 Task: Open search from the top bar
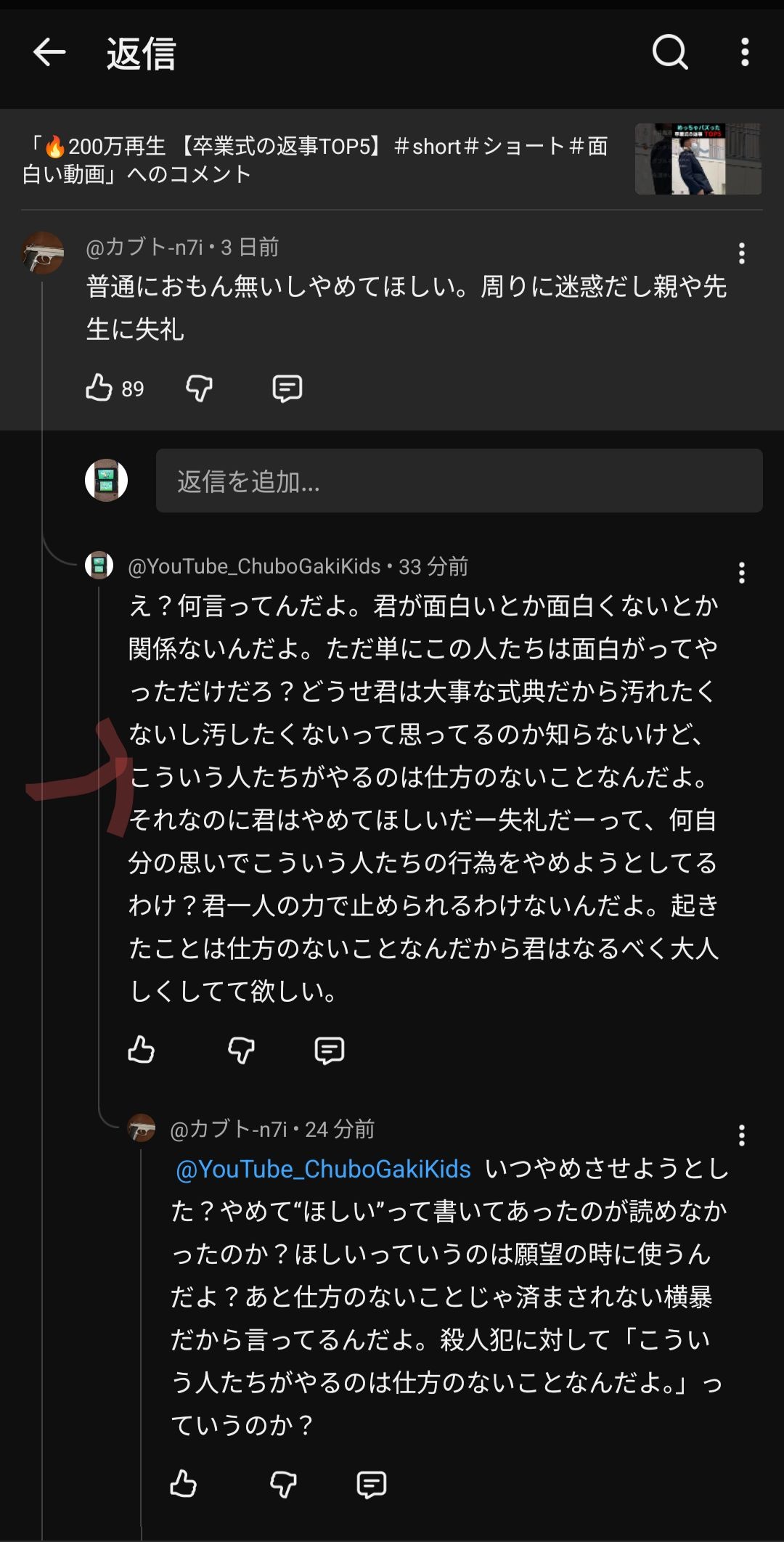point(669,52)
